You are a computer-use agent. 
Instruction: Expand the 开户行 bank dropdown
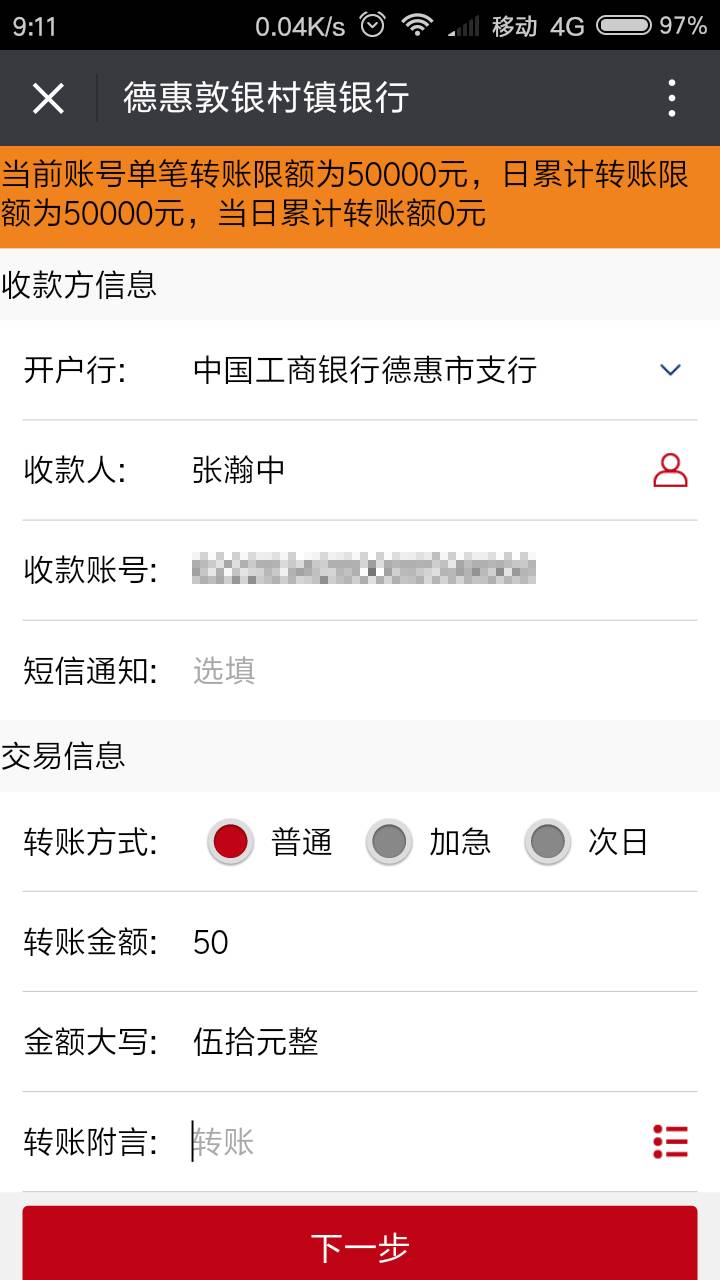click(x=670, y=370)
